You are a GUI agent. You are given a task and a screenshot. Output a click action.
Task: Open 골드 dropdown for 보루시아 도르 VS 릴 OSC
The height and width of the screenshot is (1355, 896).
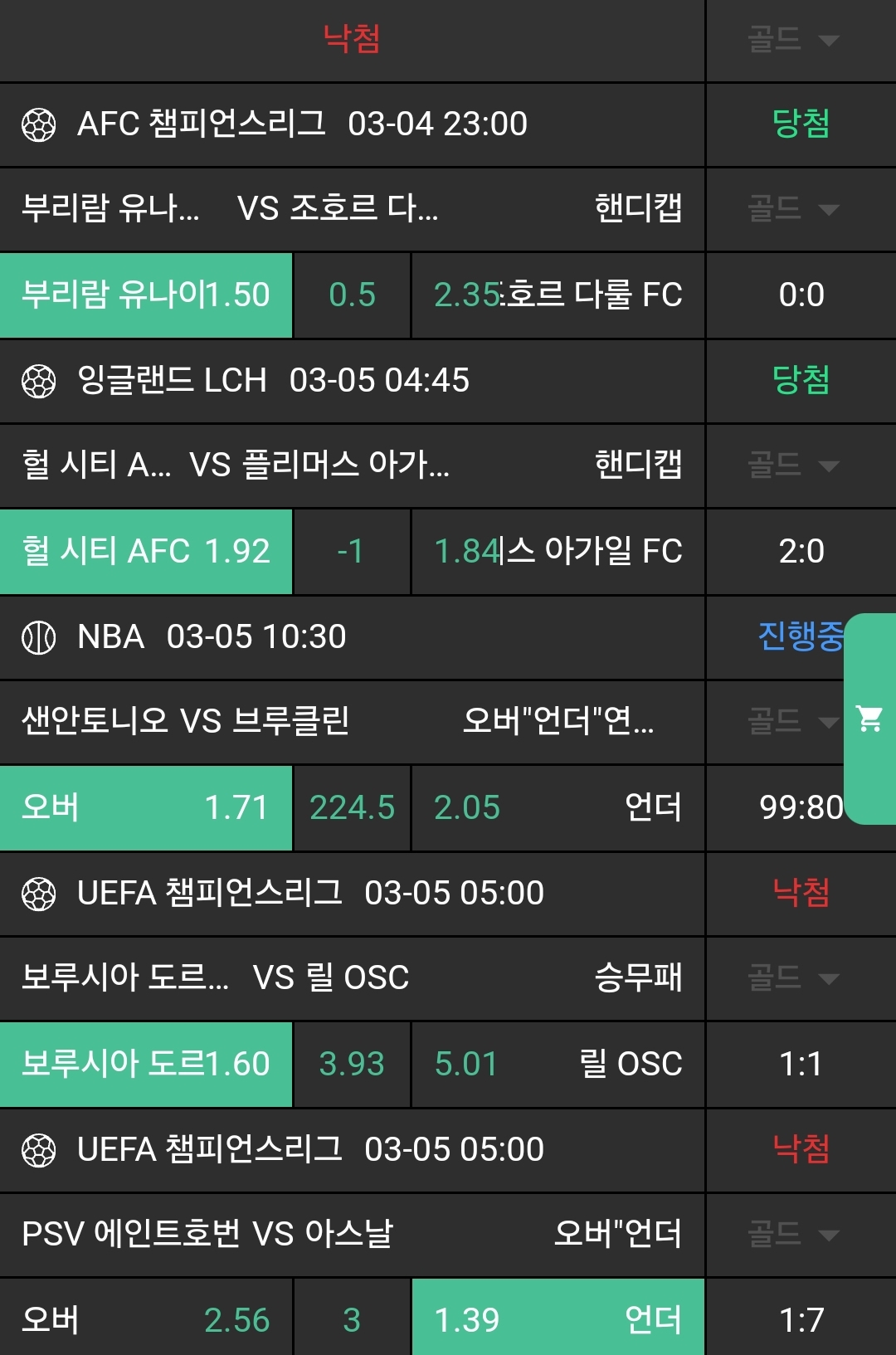[x=794, y=978]
